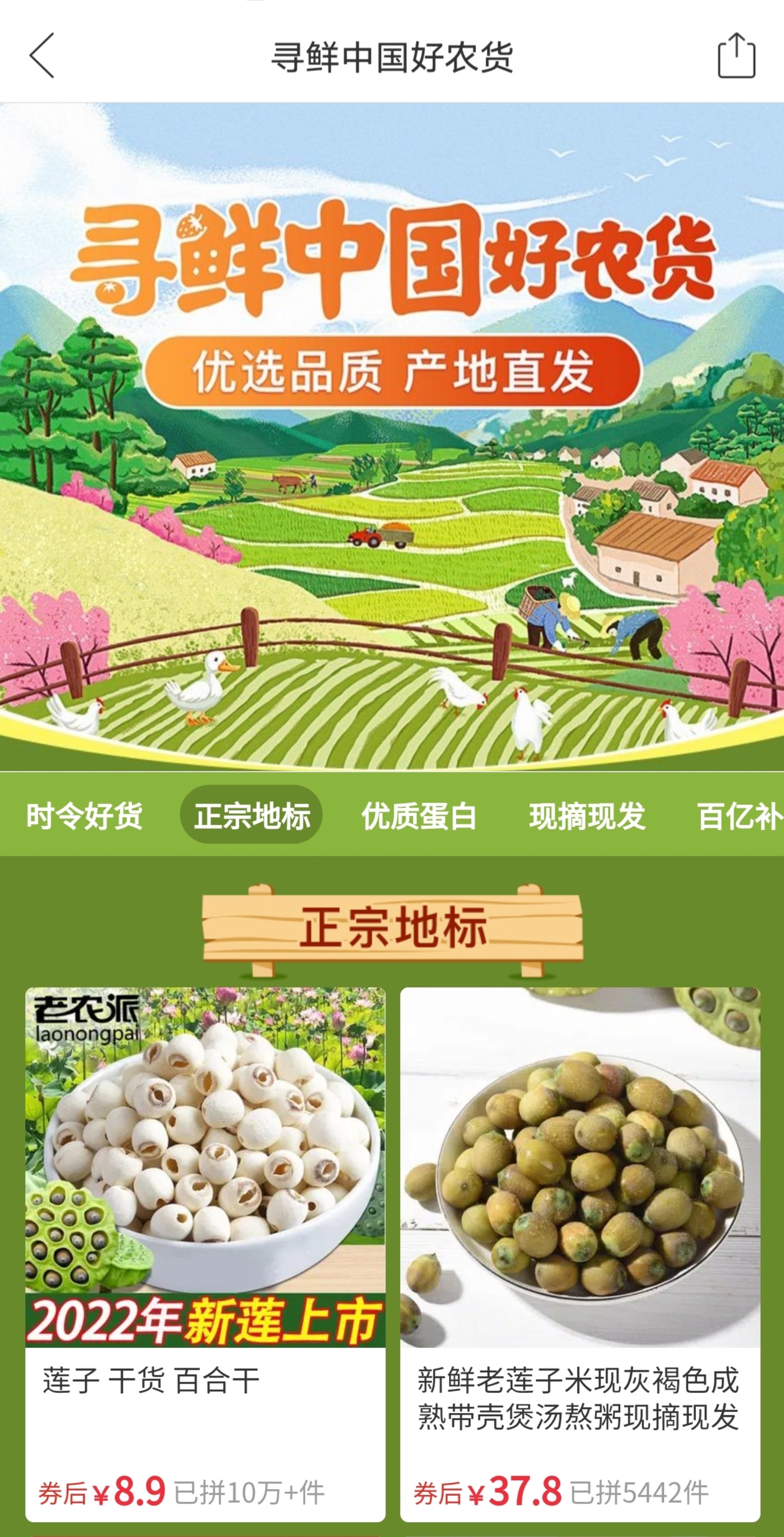Open the 莲子 干货 百合干 product card
The height and width of the screenshot is (1537, 784).
tap(205, 1253)
